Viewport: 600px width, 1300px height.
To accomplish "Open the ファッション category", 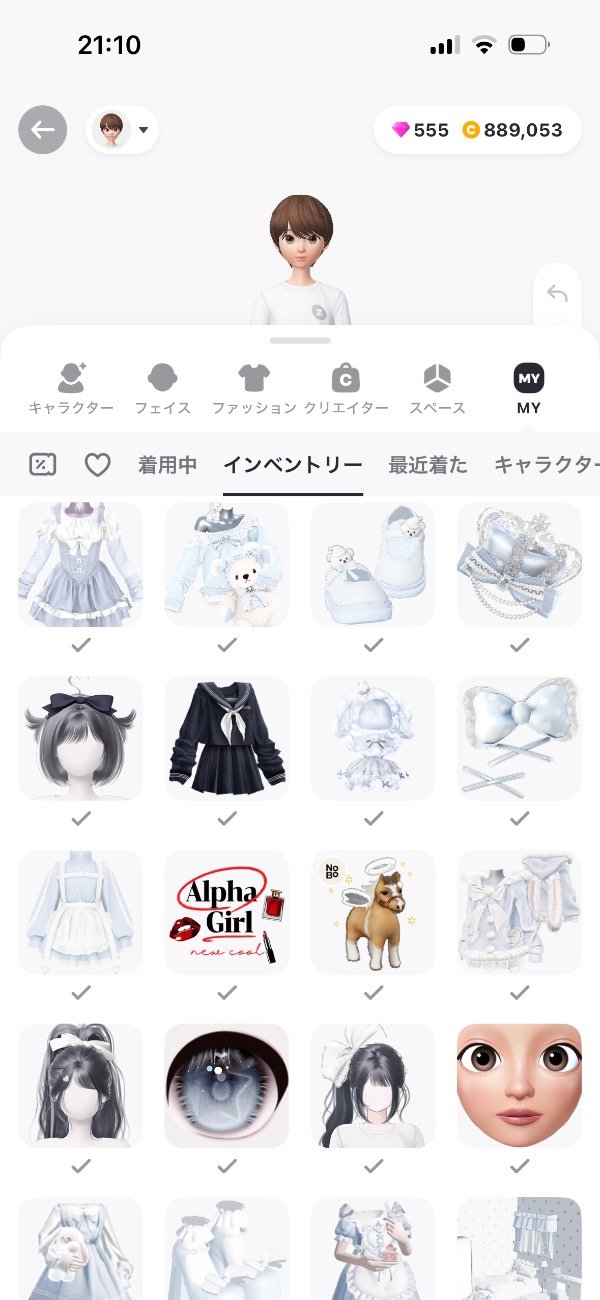I will [254, 388].
